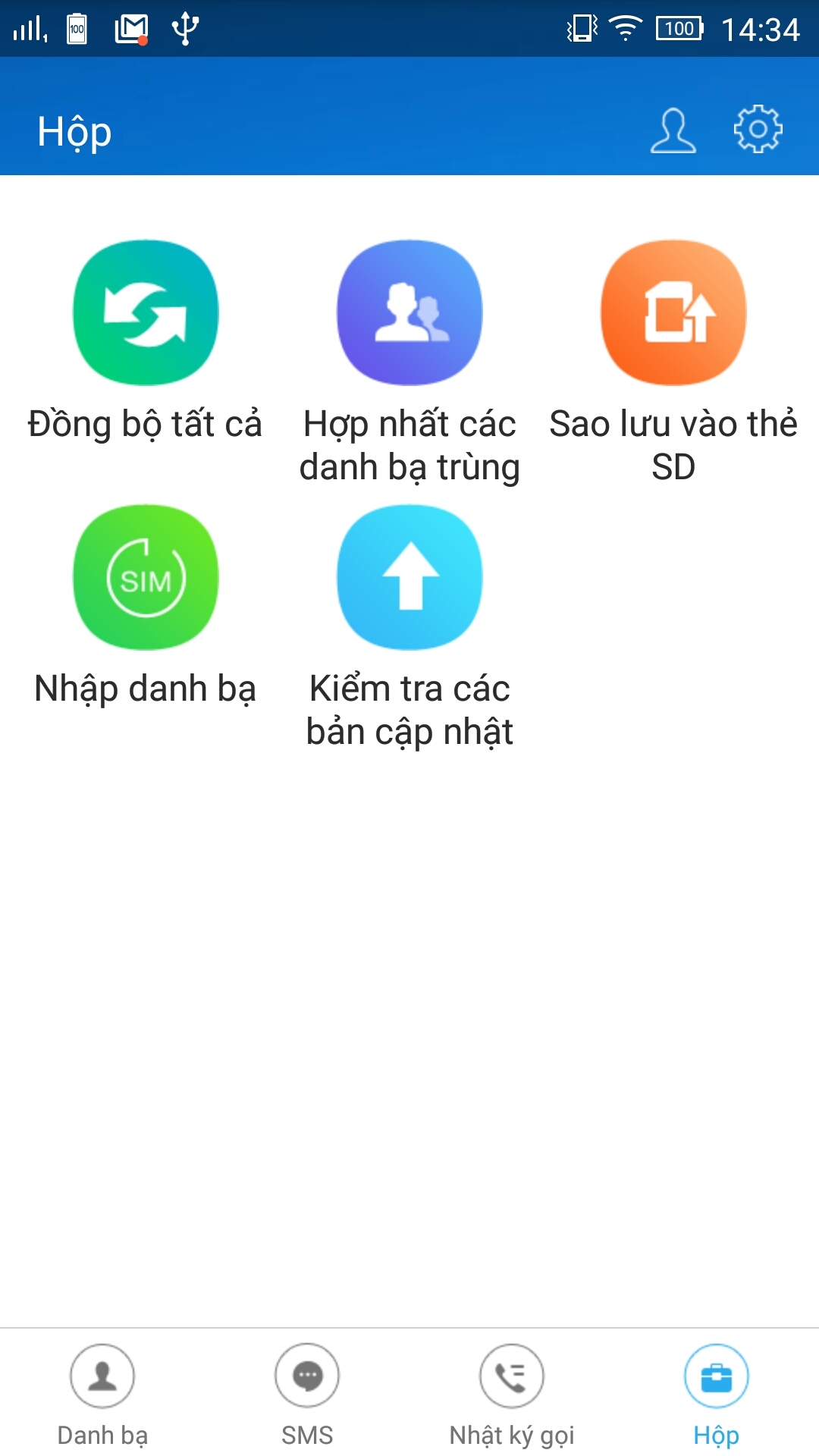Choose Kiểm tra các bản cập nhật
Screen dimensions: 819x1456
409,577
